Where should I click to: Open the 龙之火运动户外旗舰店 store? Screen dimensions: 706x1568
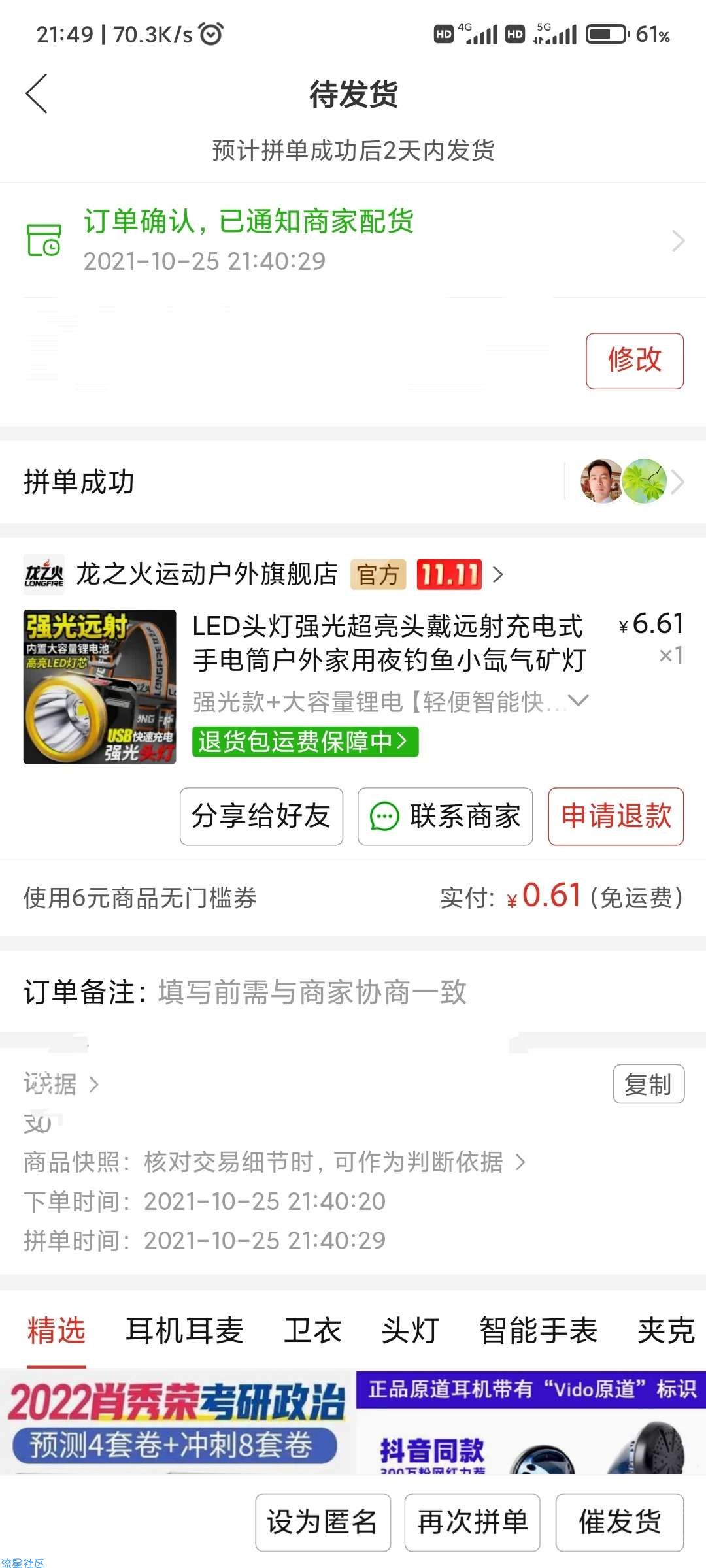pyautogui.click(x=207, y=575)
